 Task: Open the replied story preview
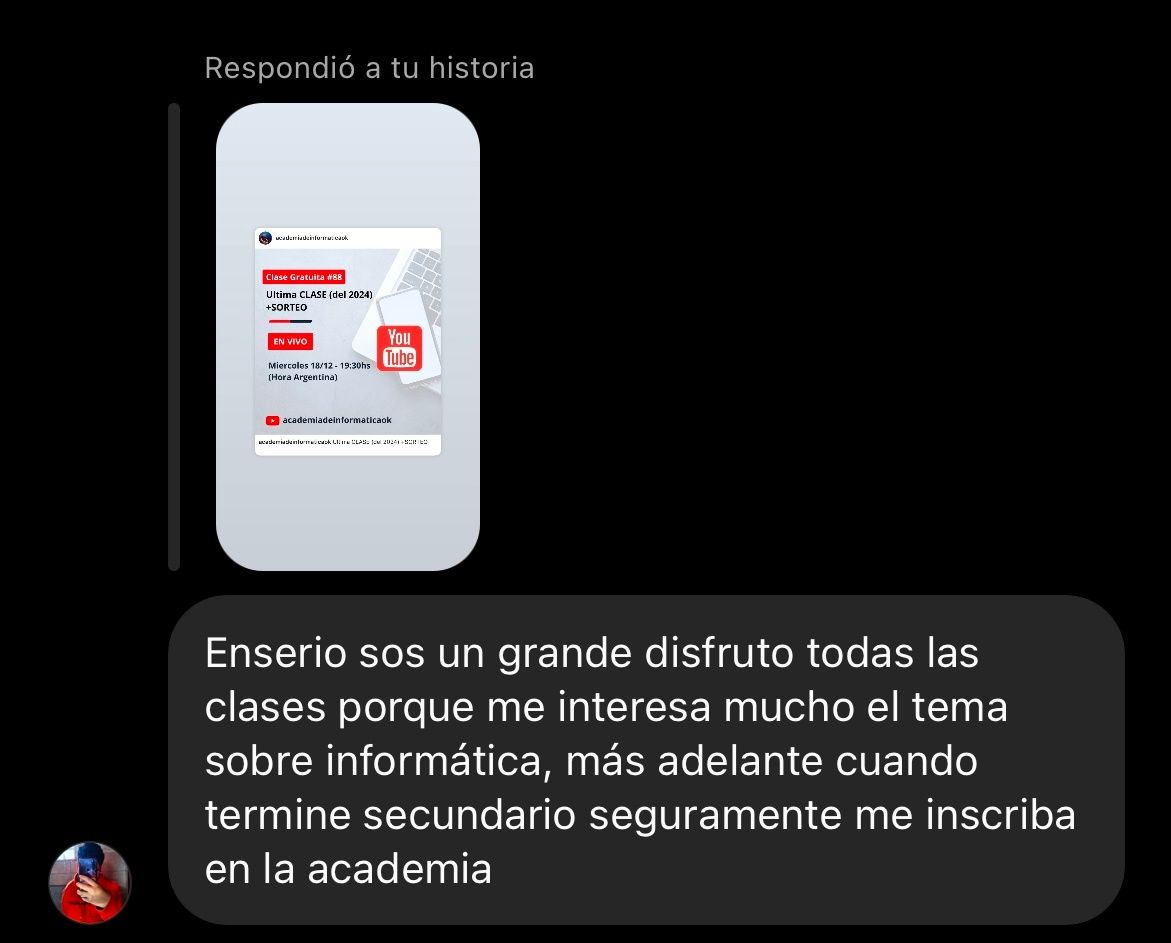click(347, 337)
